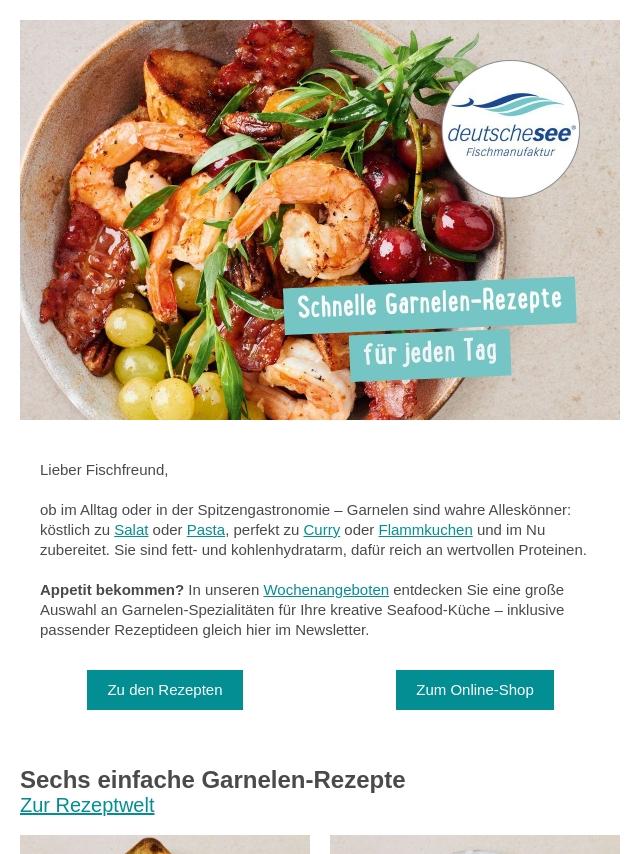This screenshot has height=854, width=640.
Task: Tap the Zu den Rezepten button
Action: pyautogui.click(x=165, y=690)
